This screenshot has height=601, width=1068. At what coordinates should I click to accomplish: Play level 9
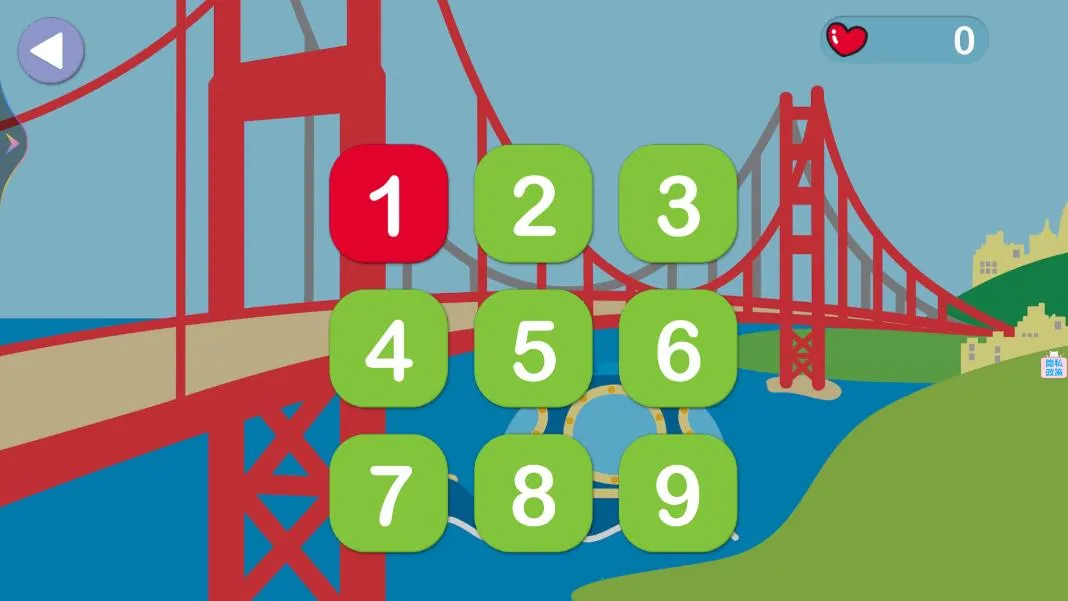pyautogui.click(x=678, y=493)
